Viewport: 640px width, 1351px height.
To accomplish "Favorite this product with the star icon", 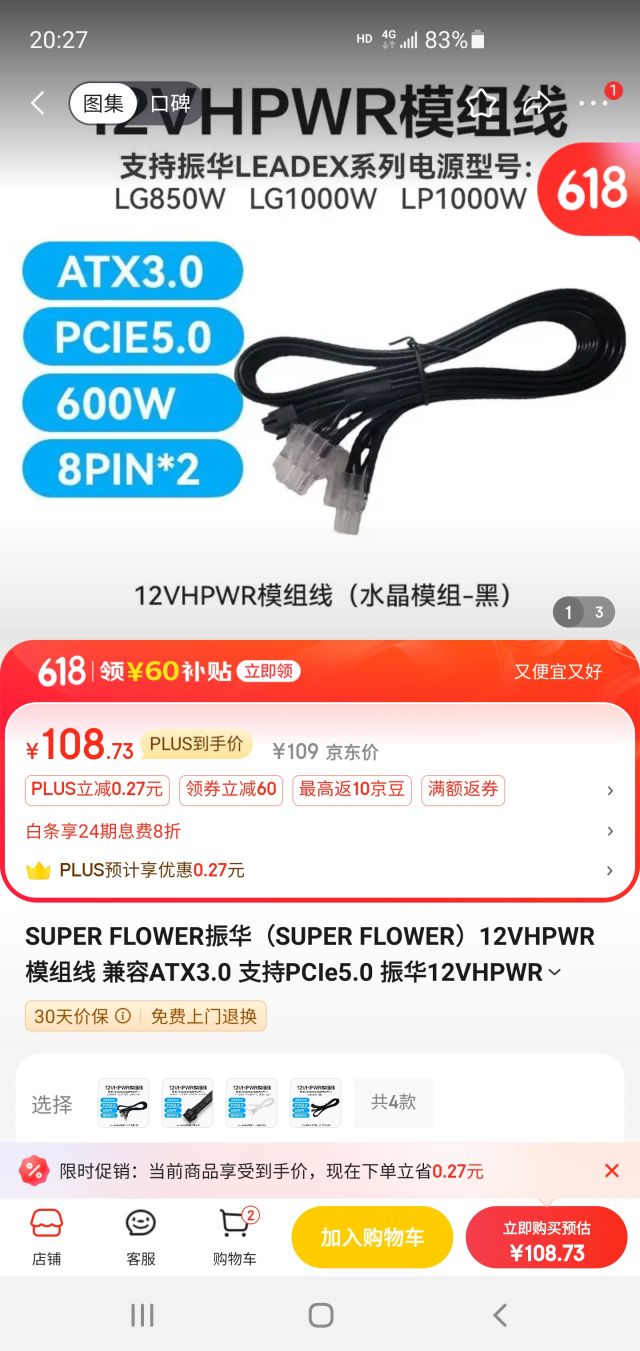I will (x=481, y=103).
